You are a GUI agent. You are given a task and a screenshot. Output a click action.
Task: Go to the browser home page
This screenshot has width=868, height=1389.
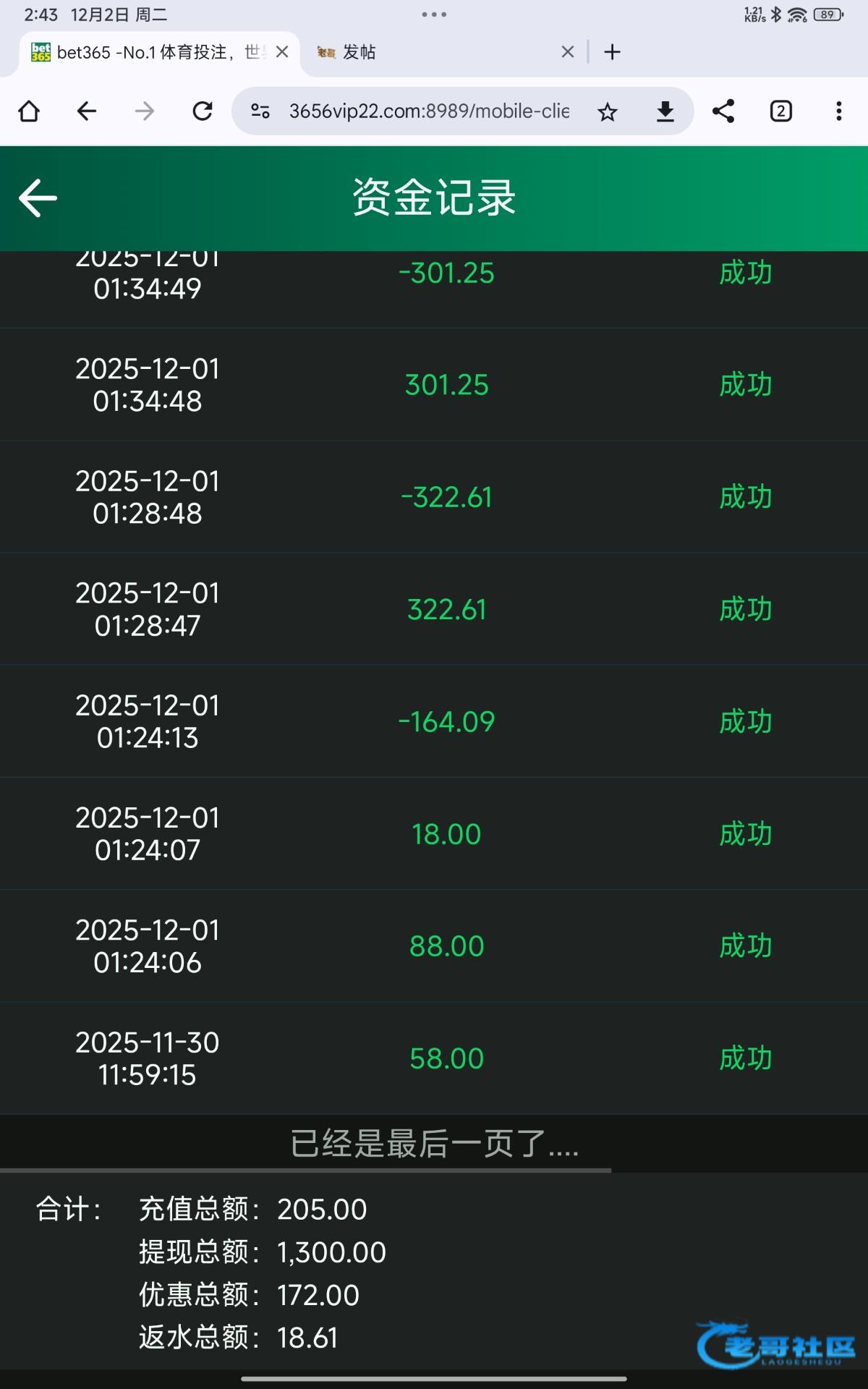(29, 111)
